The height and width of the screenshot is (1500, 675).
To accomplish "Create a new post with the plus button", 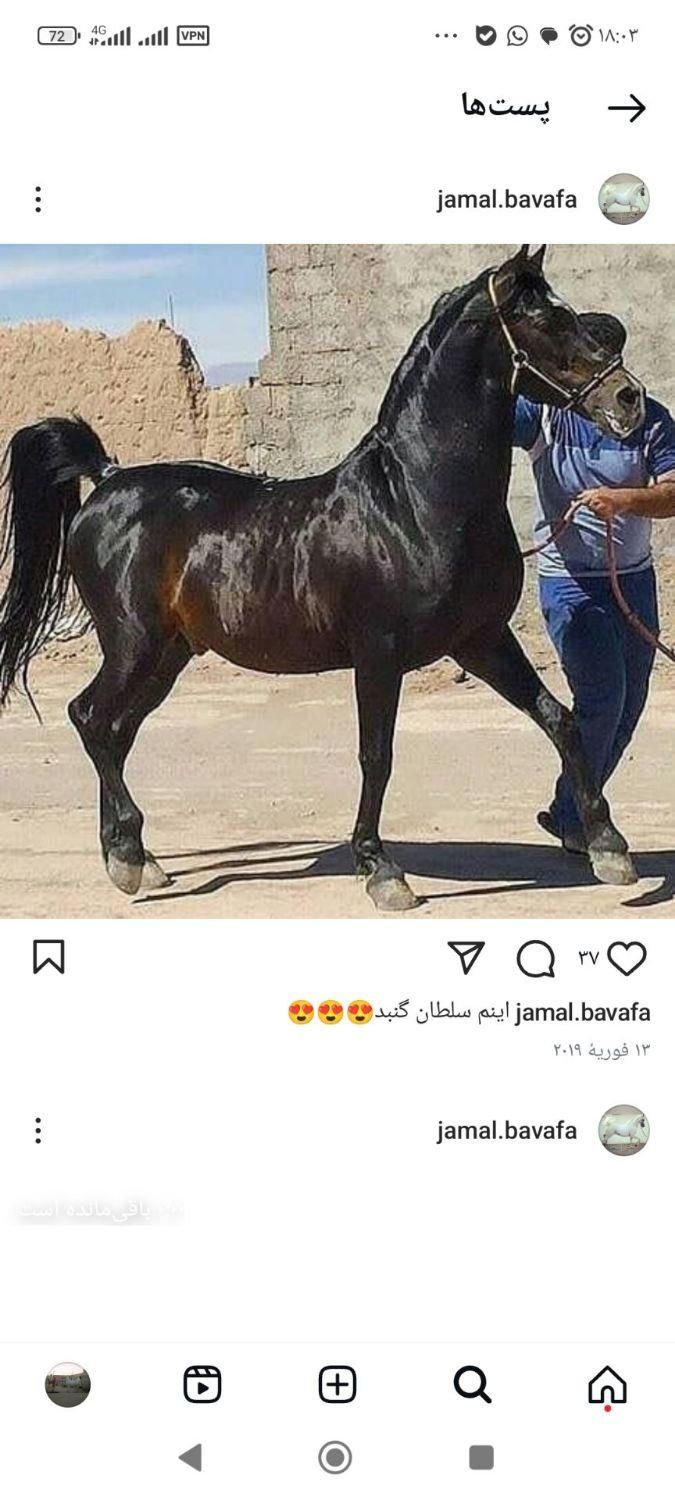I will pos(337,1385).
